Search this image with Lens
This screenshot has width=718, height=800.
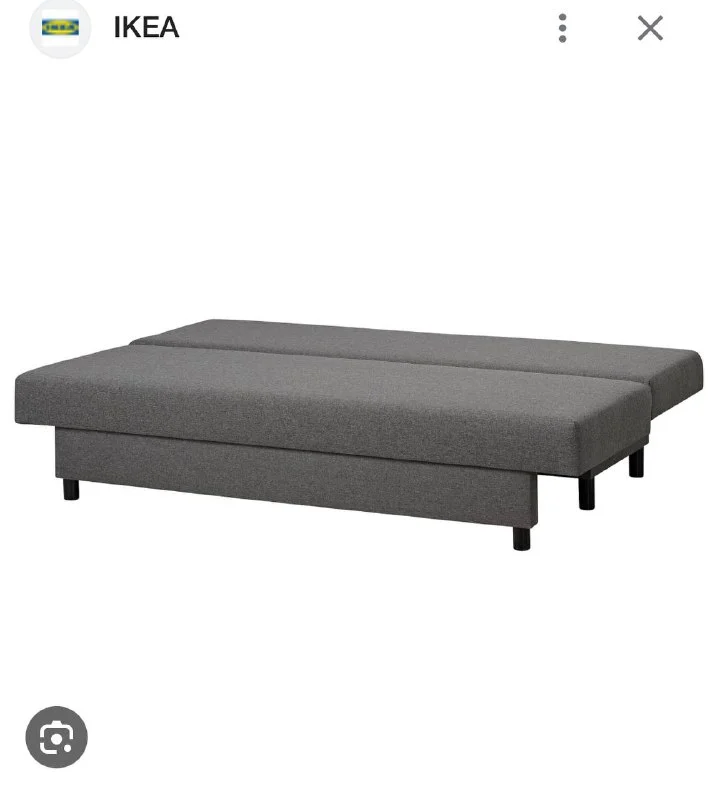57,738
